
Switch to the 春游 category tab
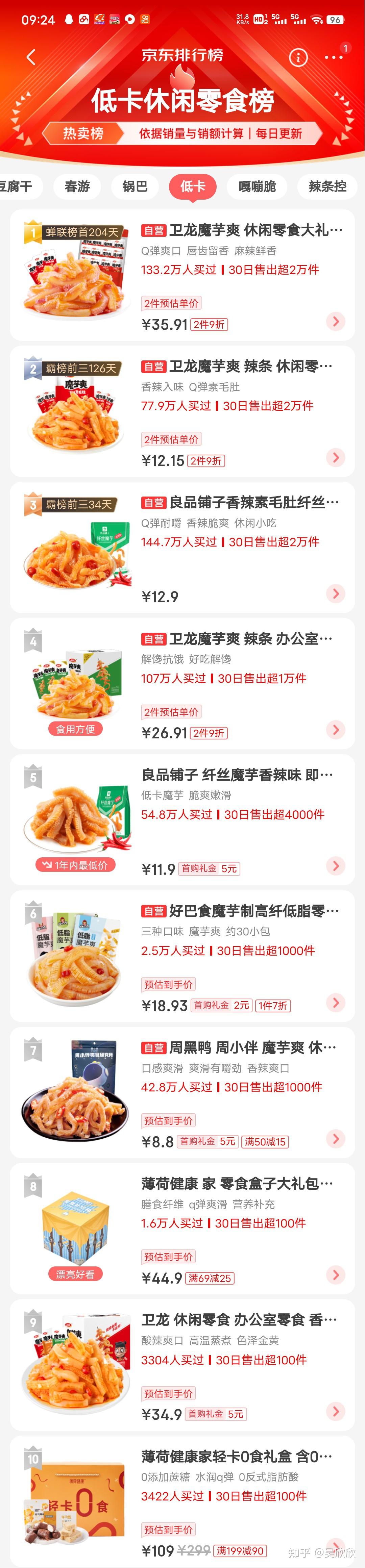tap(77, 186)
